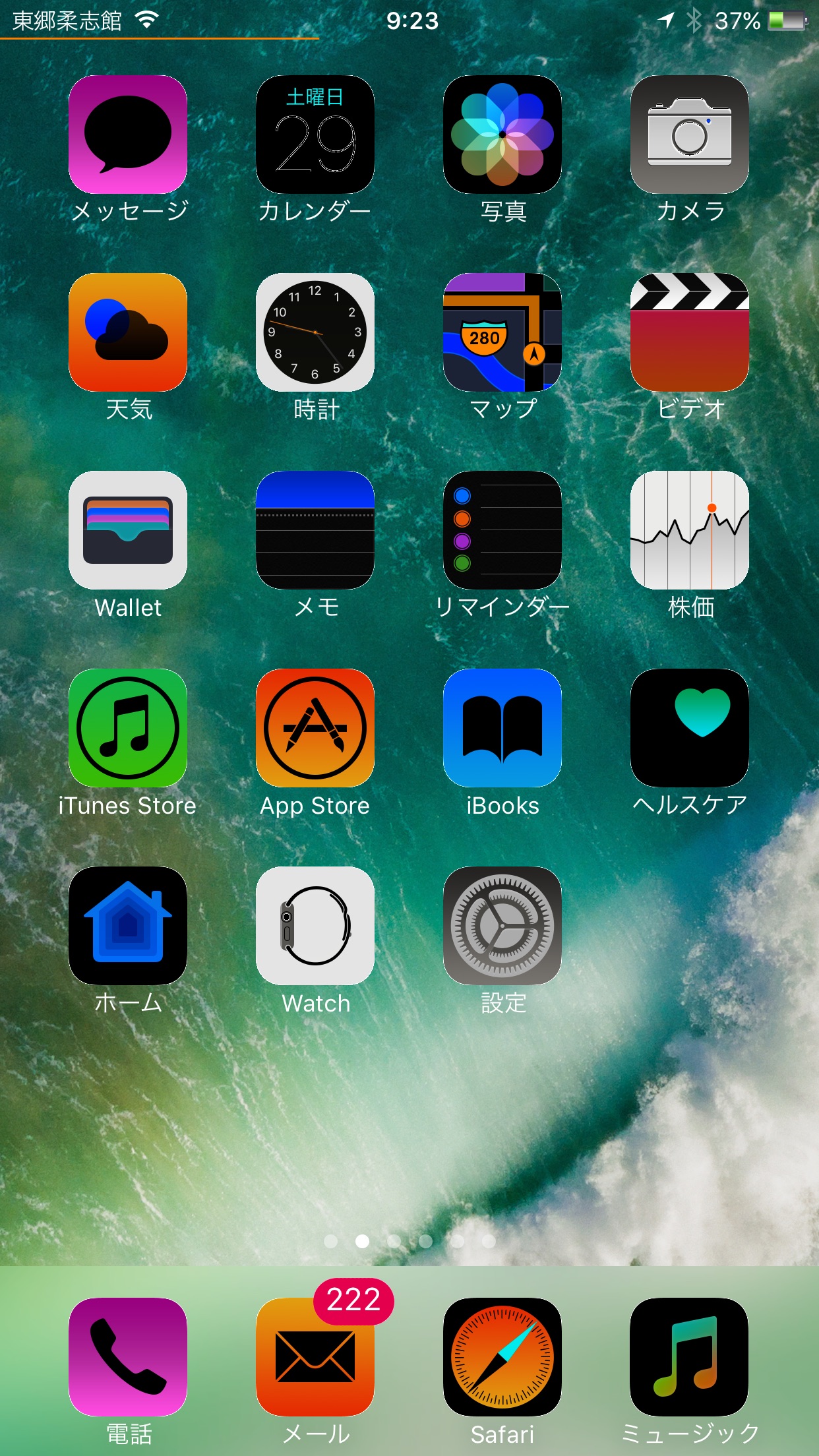Launch the 写真 app
The width and height of the screenshot is (819, 1456).
(x=502, y=135)
